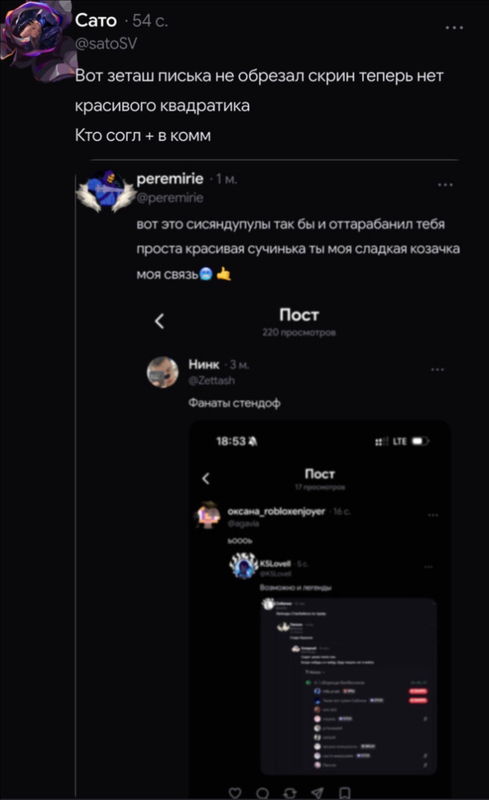Screen dimensions: 489x800
Task: View peremirie's profile via the avatar
Action: (106, 192)
